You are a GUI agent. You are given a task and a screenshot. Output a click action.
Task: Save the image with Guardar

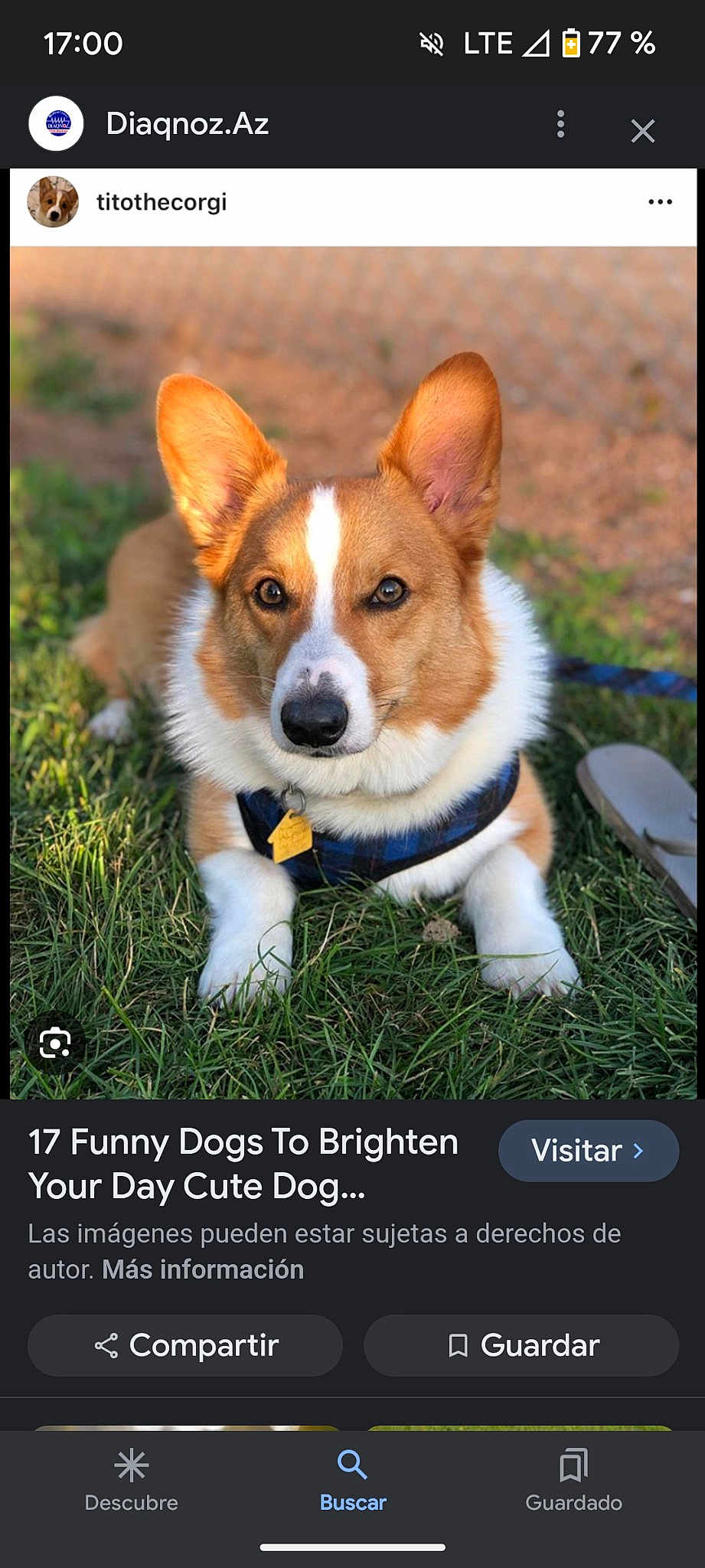(521, 1345)
